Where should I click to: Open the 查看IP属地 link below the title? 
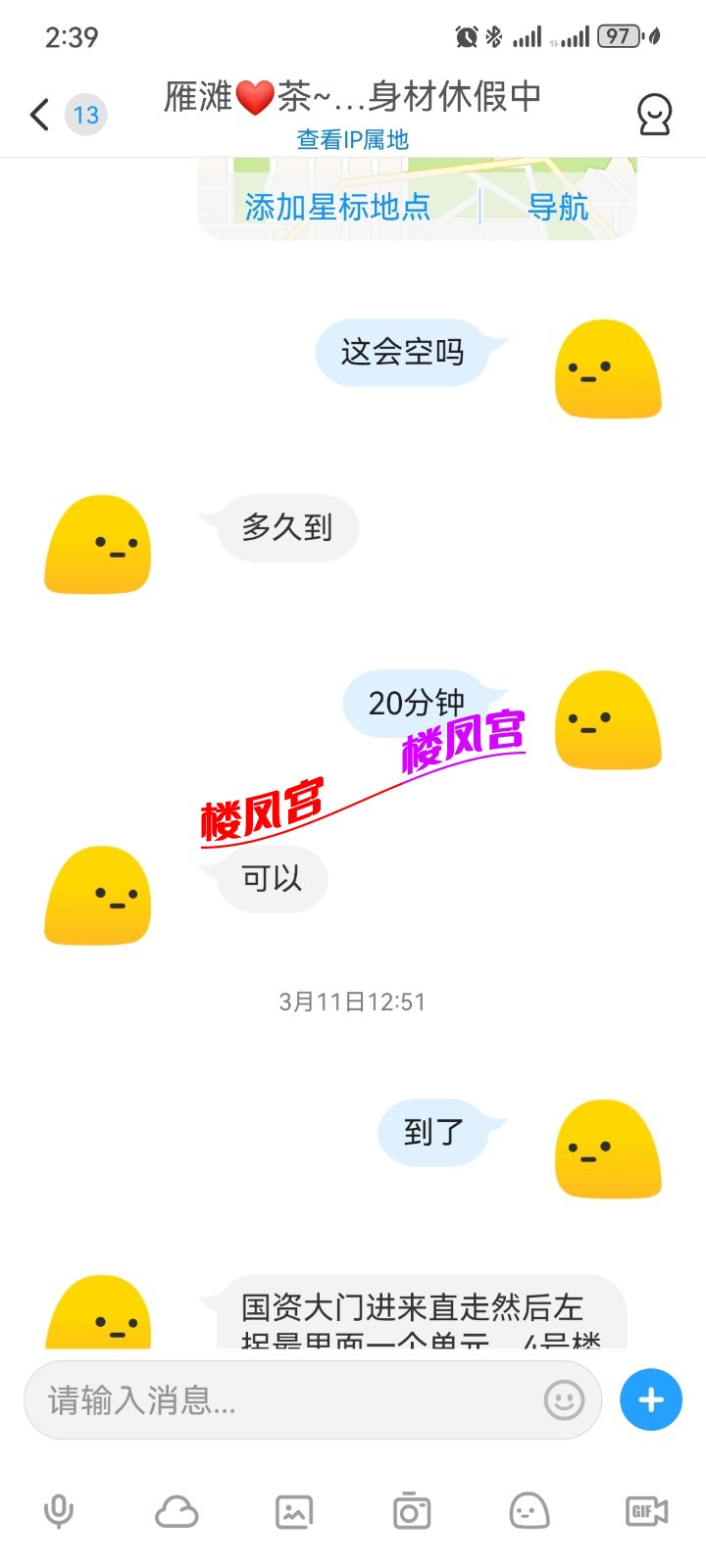(x=353, y=140)
